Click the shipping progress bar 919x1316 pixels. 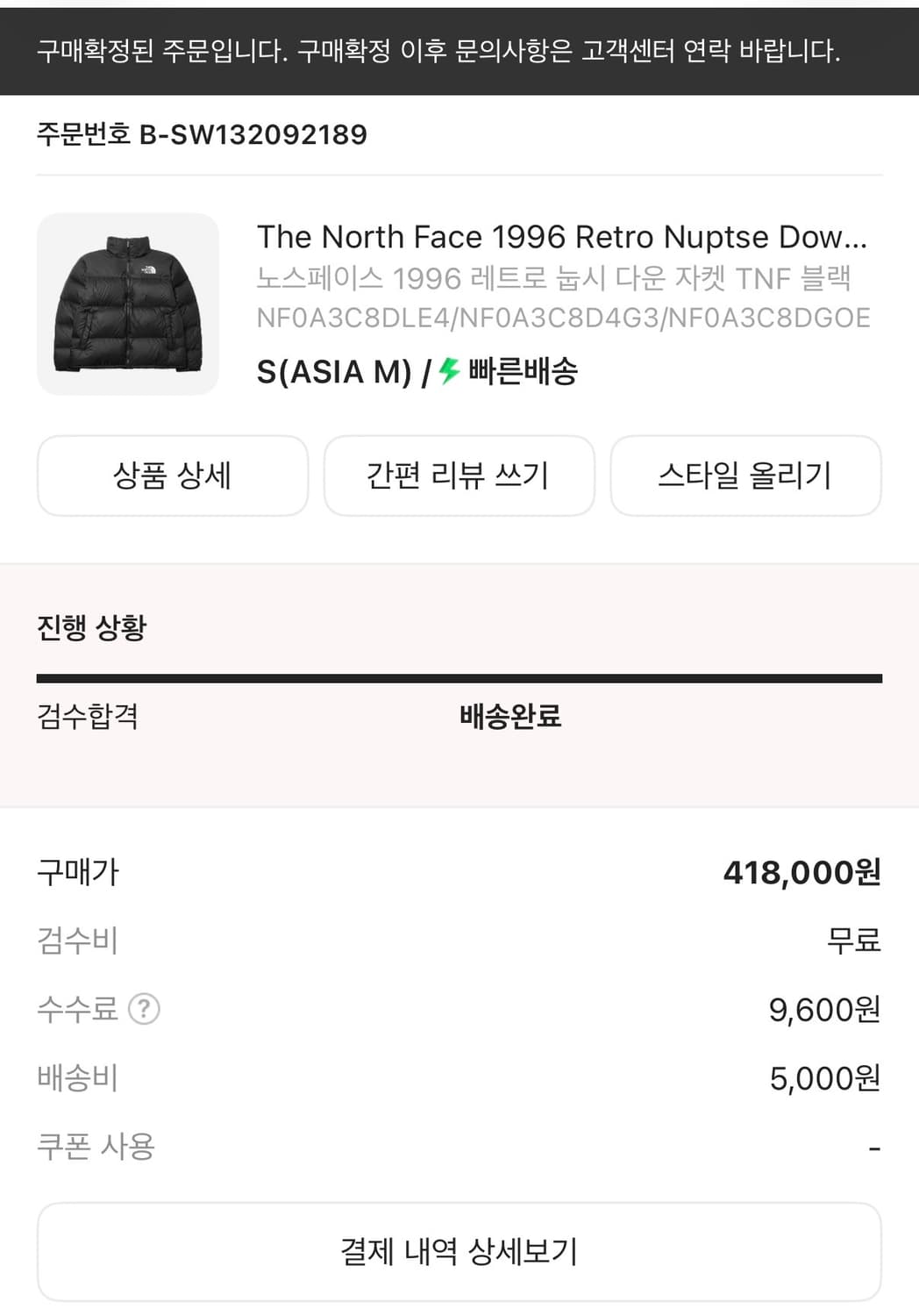click(459, 676)
